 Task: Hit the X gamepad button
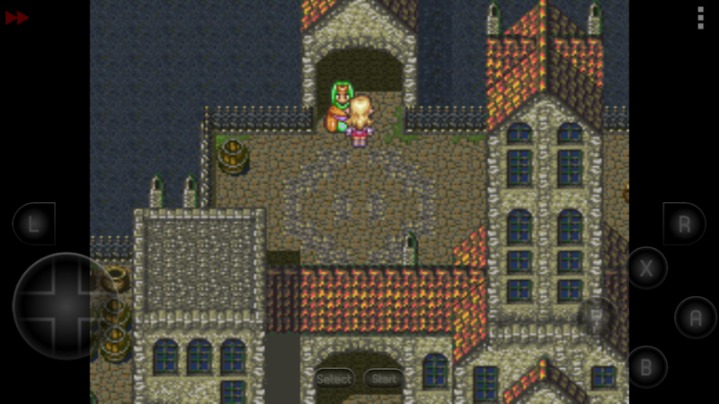[x=647, y=267]
